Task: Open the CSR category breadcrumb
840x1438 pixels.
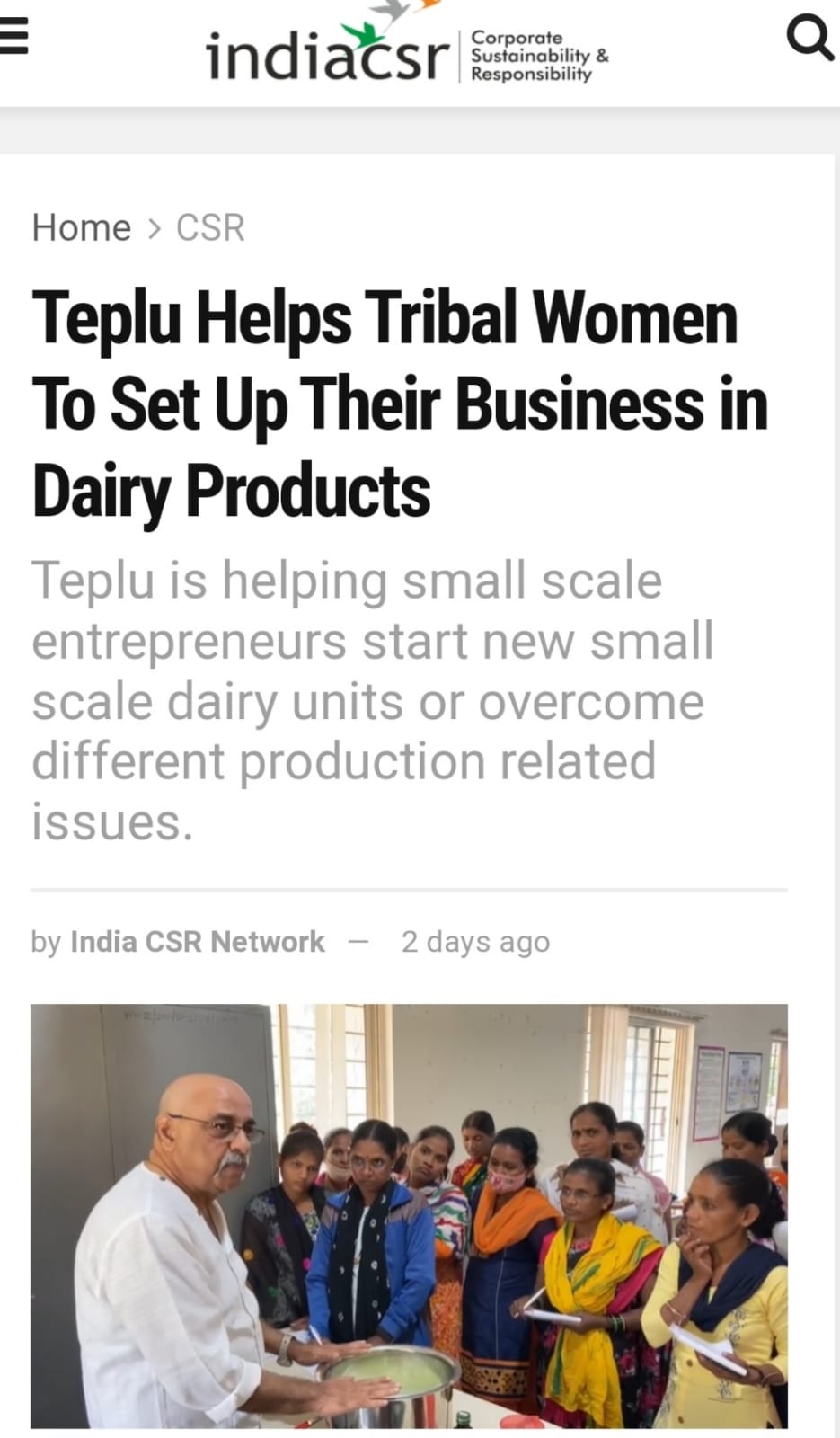Action: point(210,227)
